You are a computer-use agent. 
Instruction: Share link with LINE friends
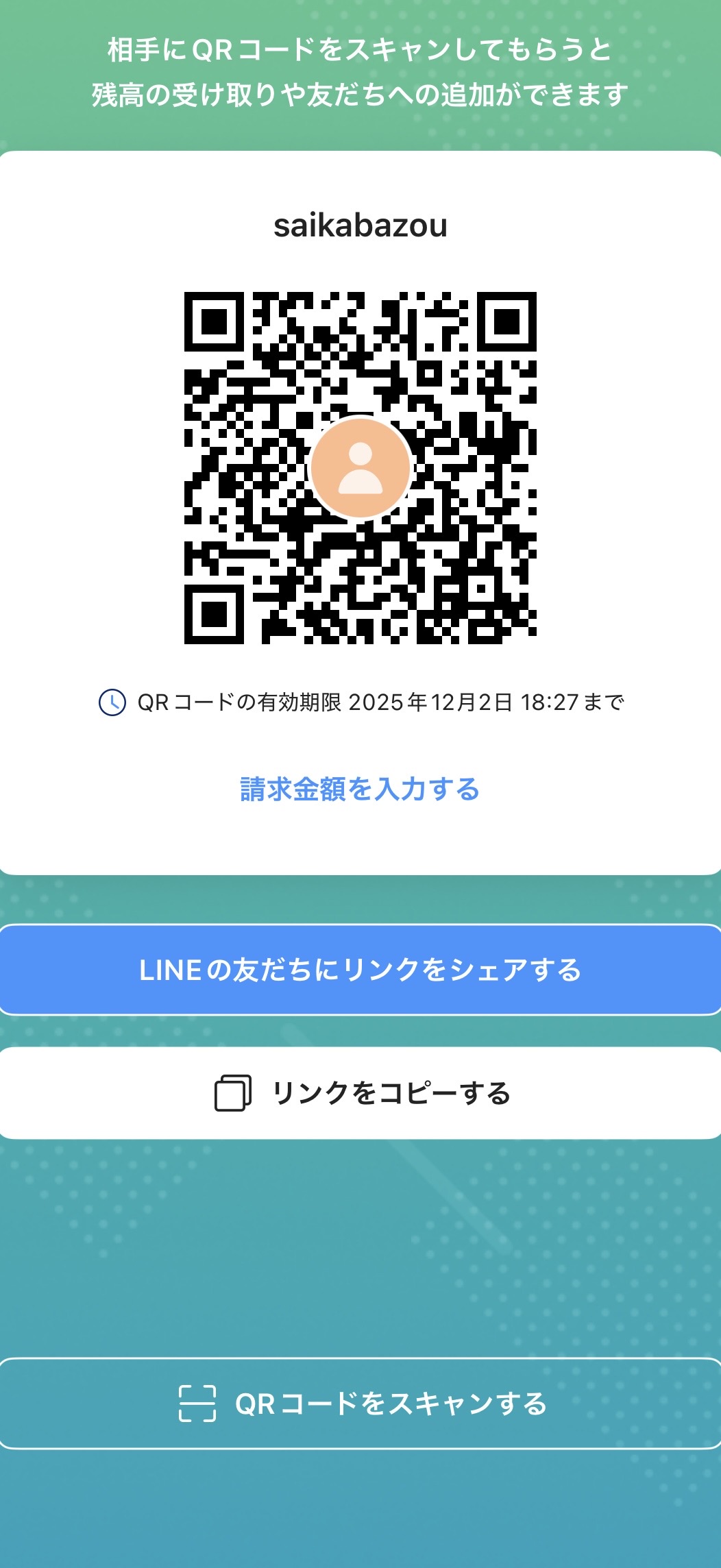pos(360,970)
